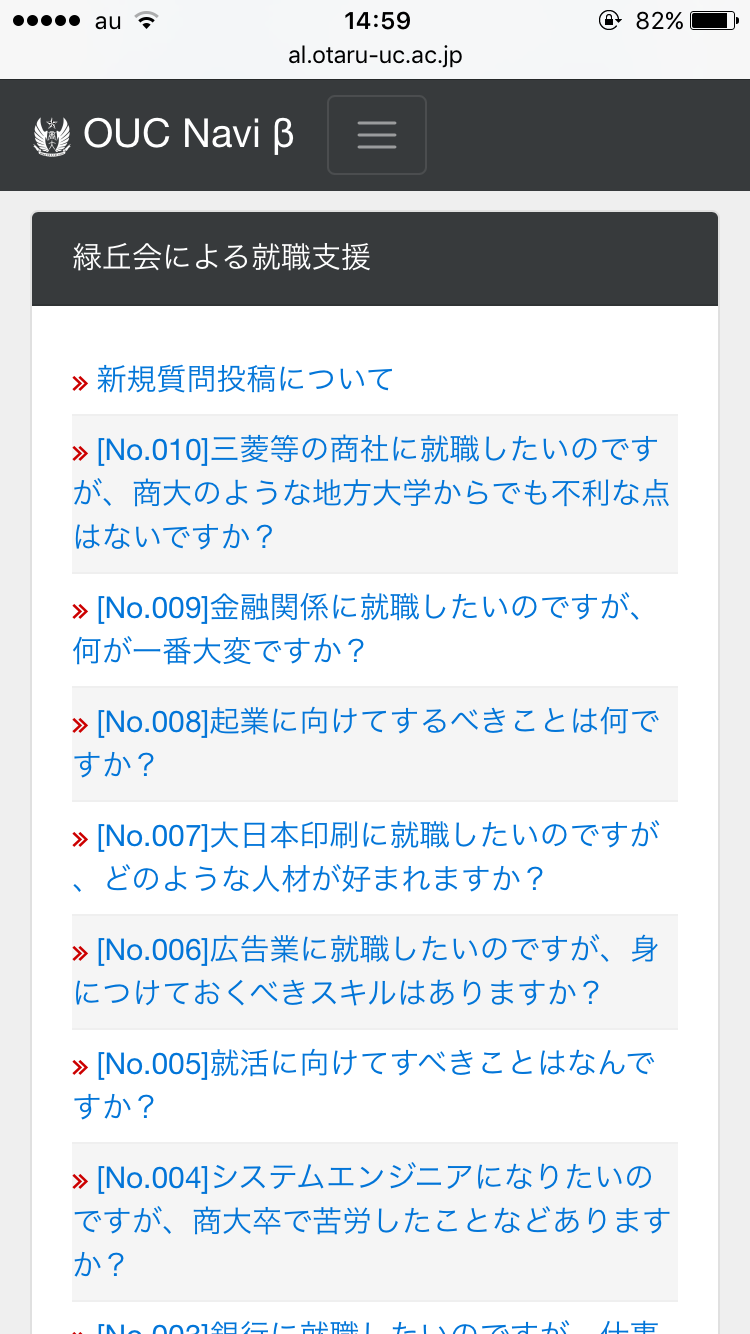Select question No.006 about 広告業
The image size is (750, 1334).
pyautogui.click(x=366, y=971)
